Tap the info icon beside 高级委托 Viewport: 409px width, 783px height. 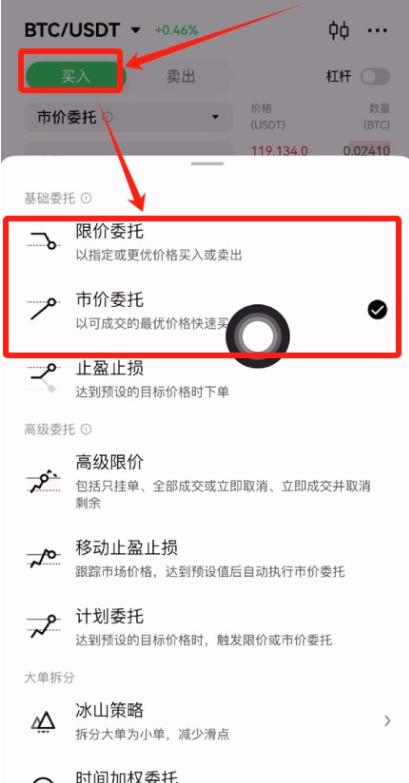pyautogui.click(x=86, y=429)
